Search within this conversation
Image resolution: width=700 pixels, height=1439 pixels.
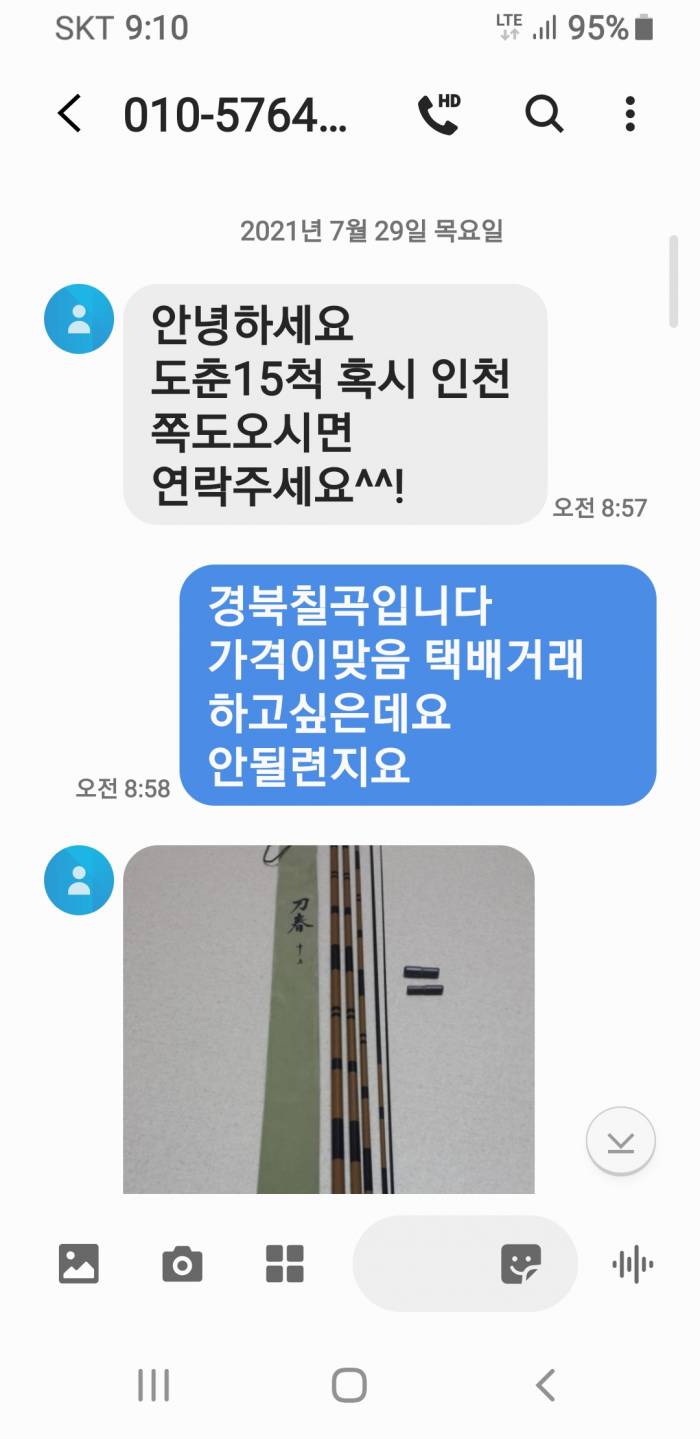(x=544, y=115)
